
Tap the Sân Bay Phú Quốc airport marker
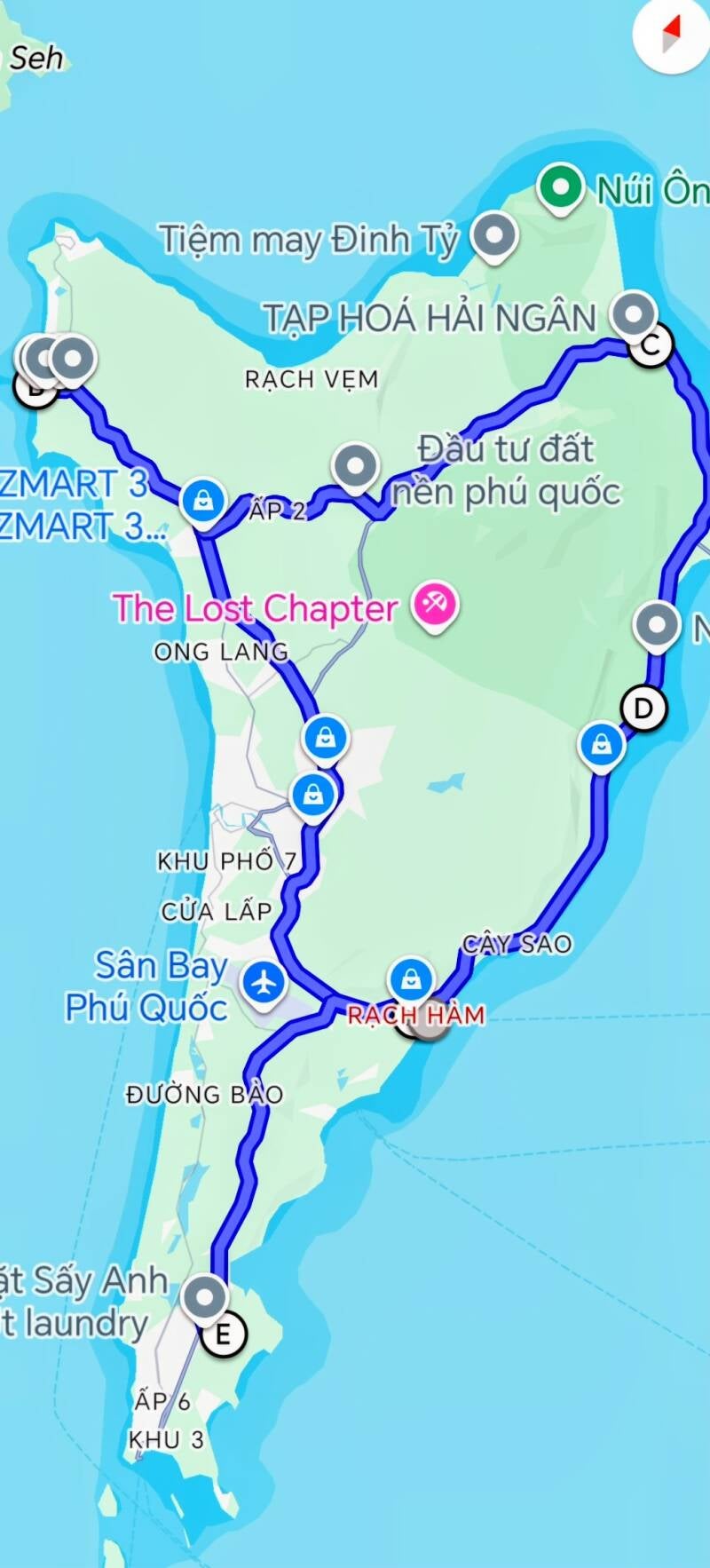pos(264,983)
